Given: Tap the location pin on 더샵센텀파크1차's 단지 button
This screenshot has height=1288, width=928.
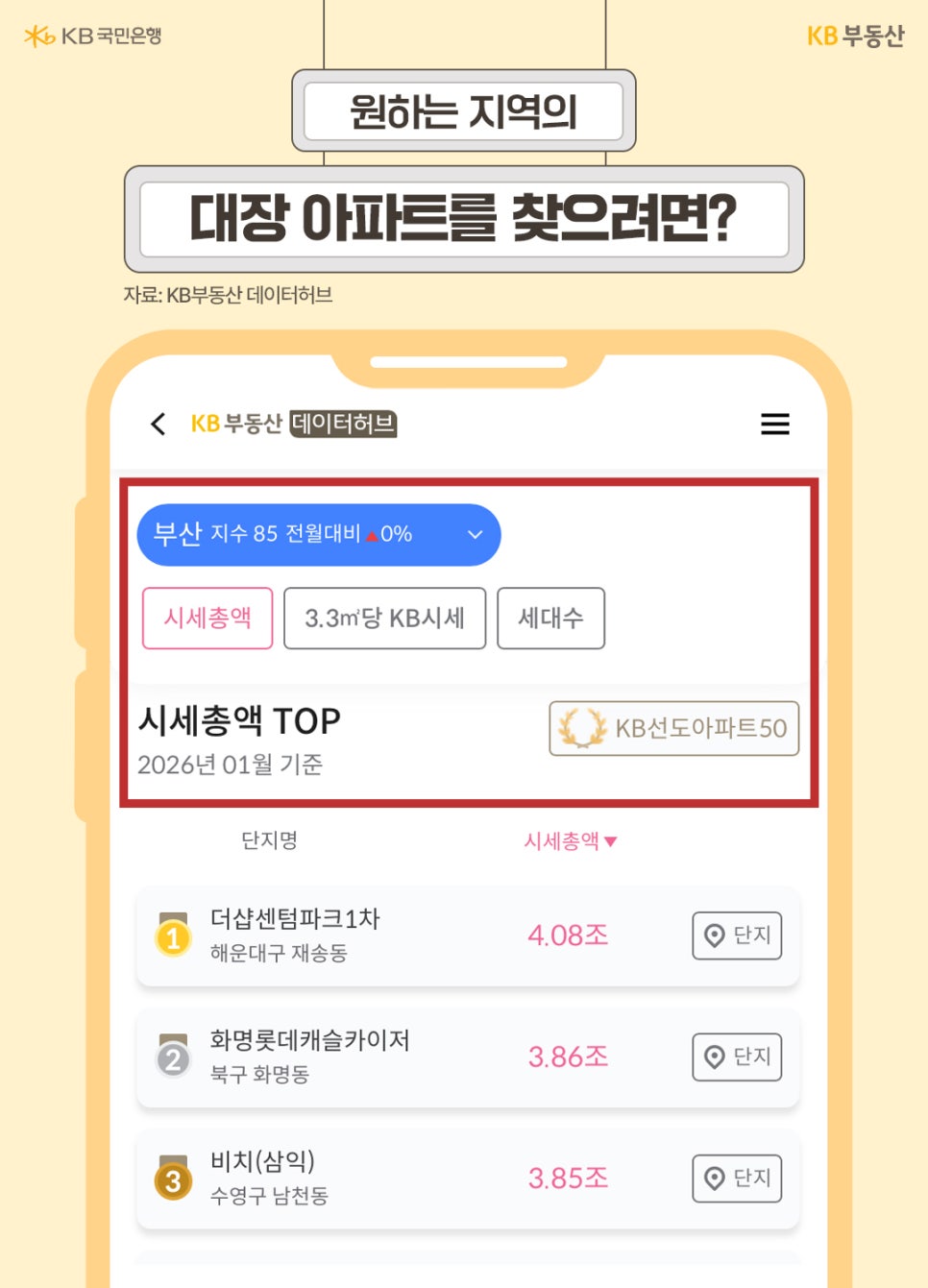Looking at the screenshot, I should 715,936.
